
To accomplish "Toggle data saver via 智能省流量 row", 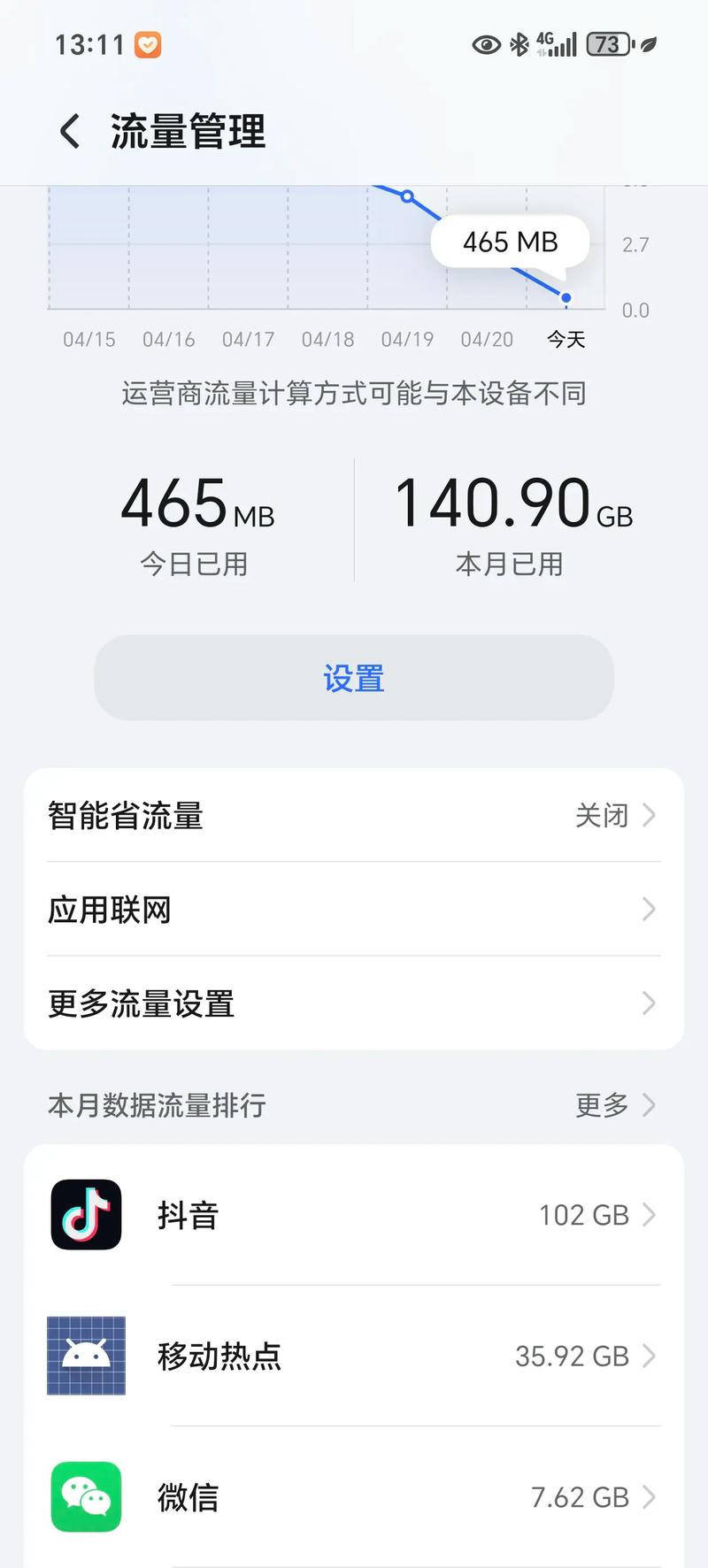I will coord(354,816).
